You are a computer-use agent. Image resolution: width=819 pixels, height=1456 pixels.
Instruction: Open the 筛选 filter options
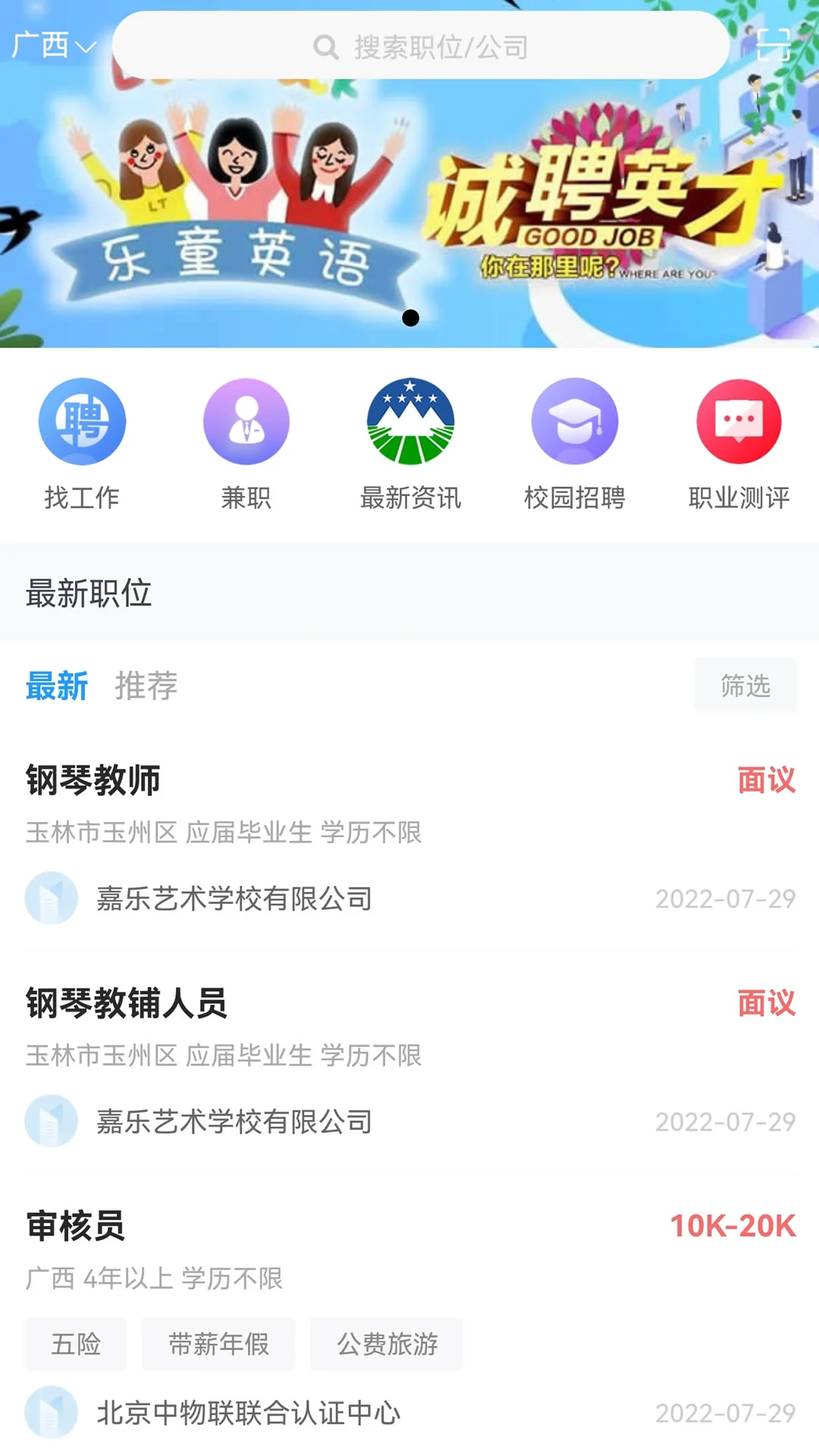click(x=745, y=686)
